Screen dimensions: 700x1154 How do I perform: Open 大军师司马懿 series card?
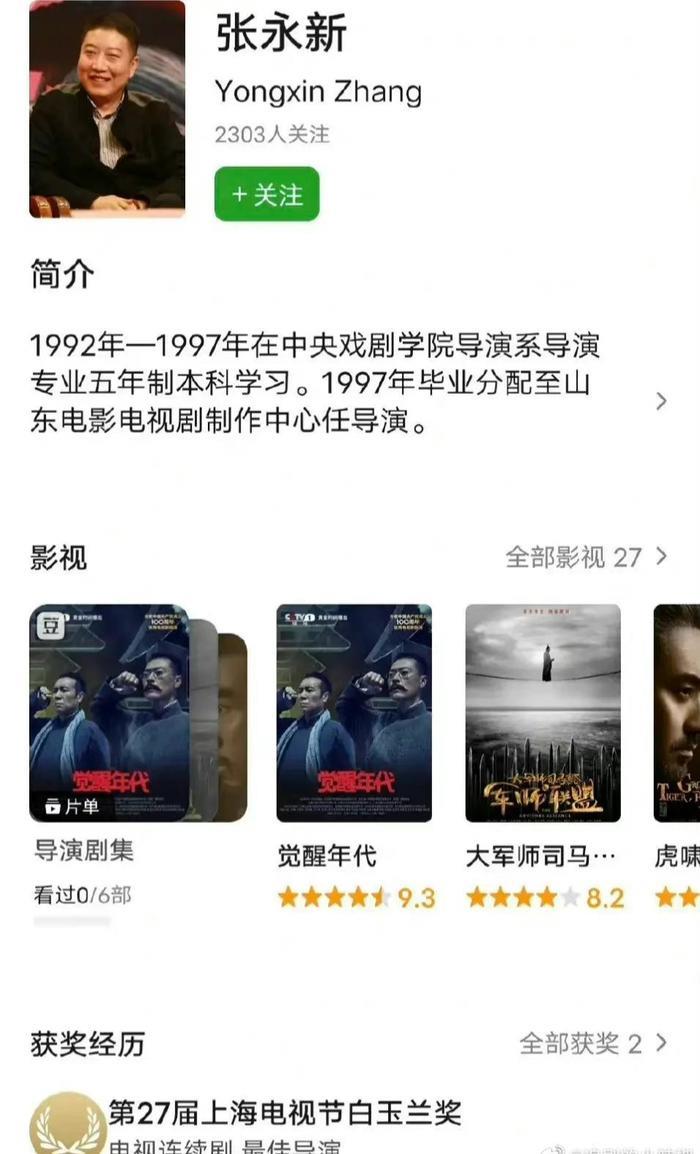pos(543,713)
